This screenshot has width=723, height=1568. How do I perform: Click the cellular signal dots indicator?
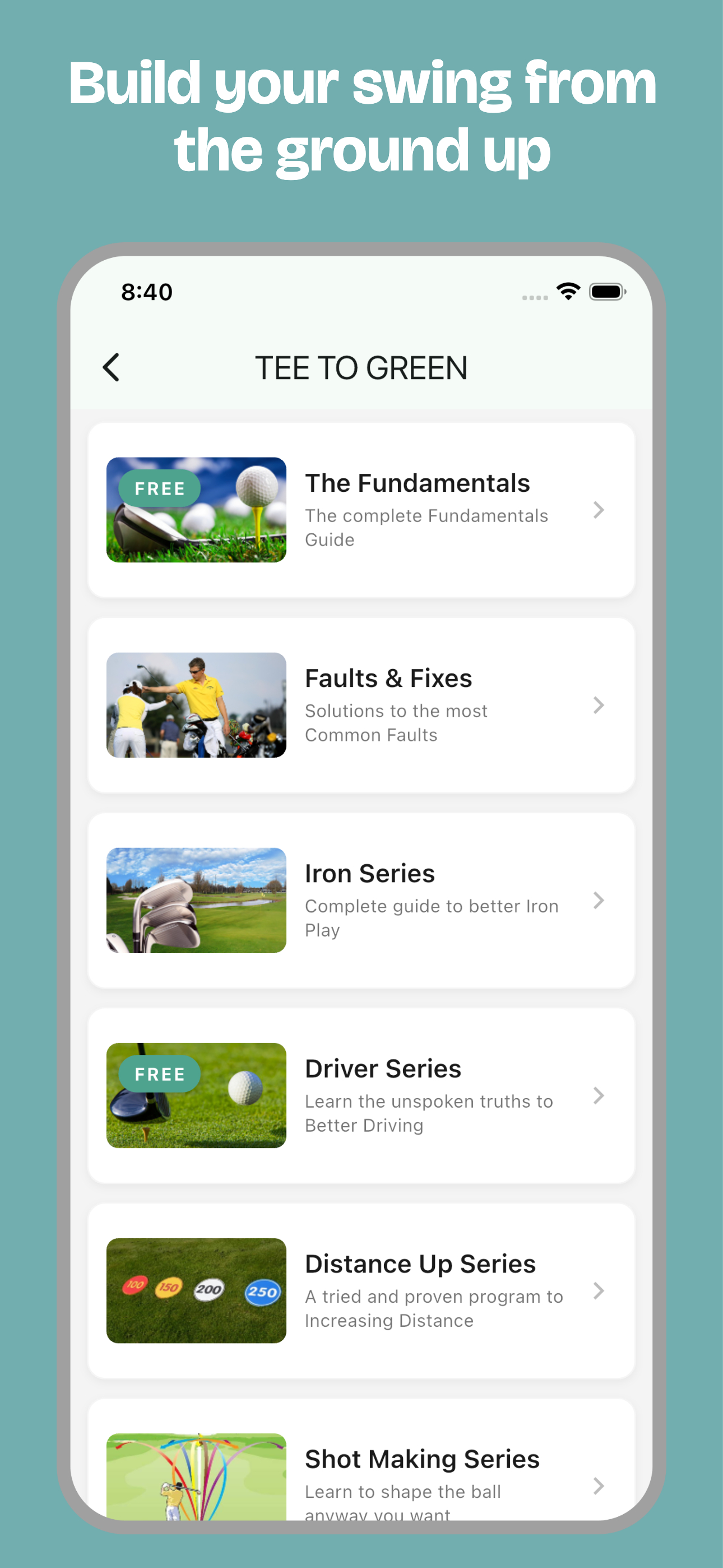click(x=535, y=297)
